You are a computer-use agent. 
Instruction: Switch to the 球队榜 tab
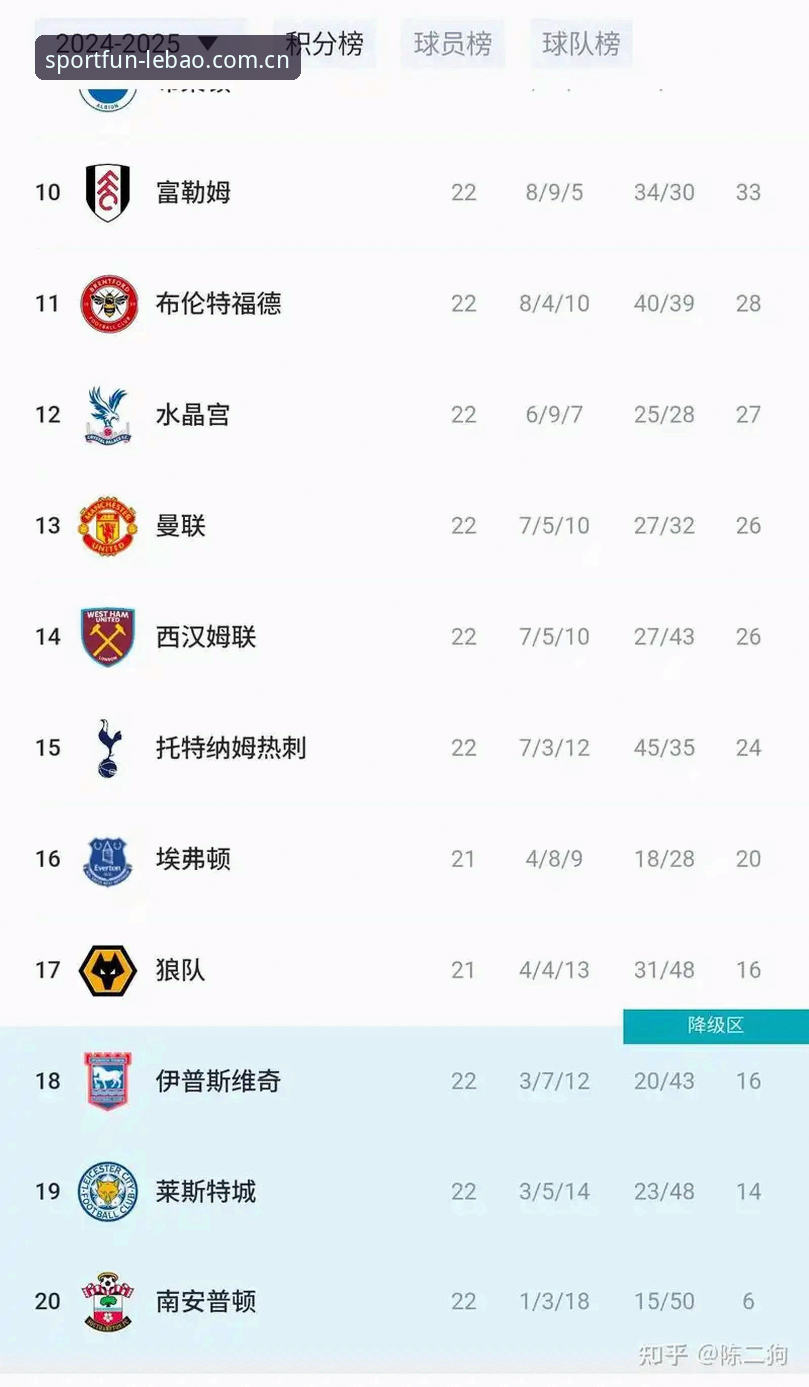coord(581,44)
